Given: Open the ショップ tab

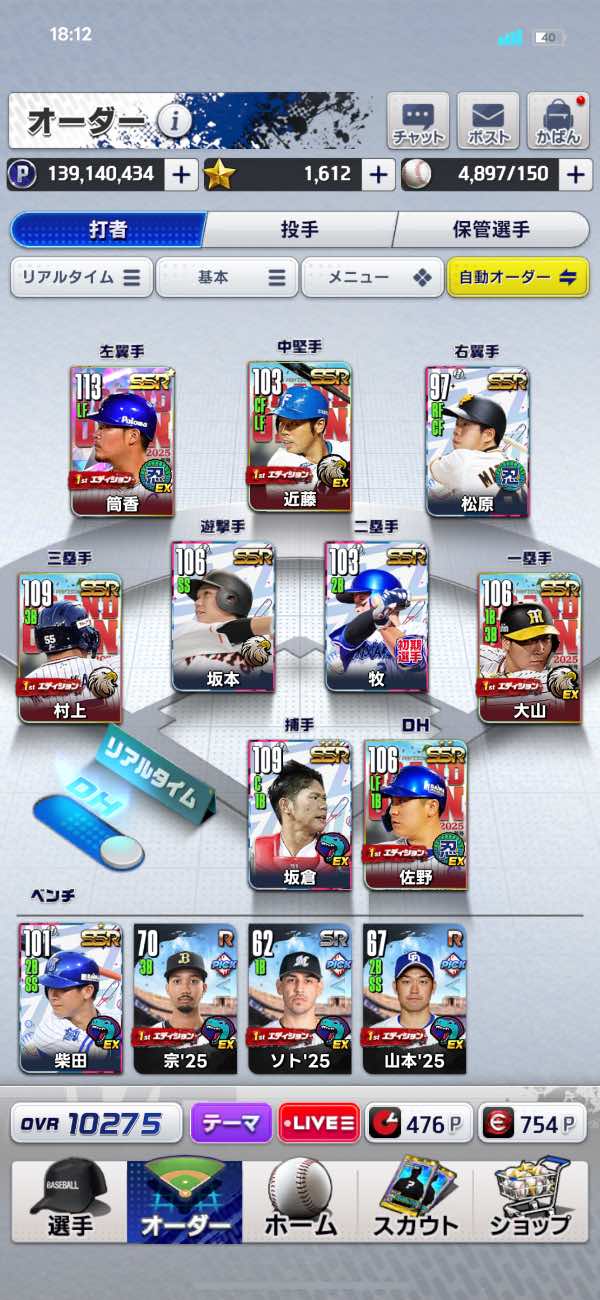Looking at the screenshot, I should 530,1200.
